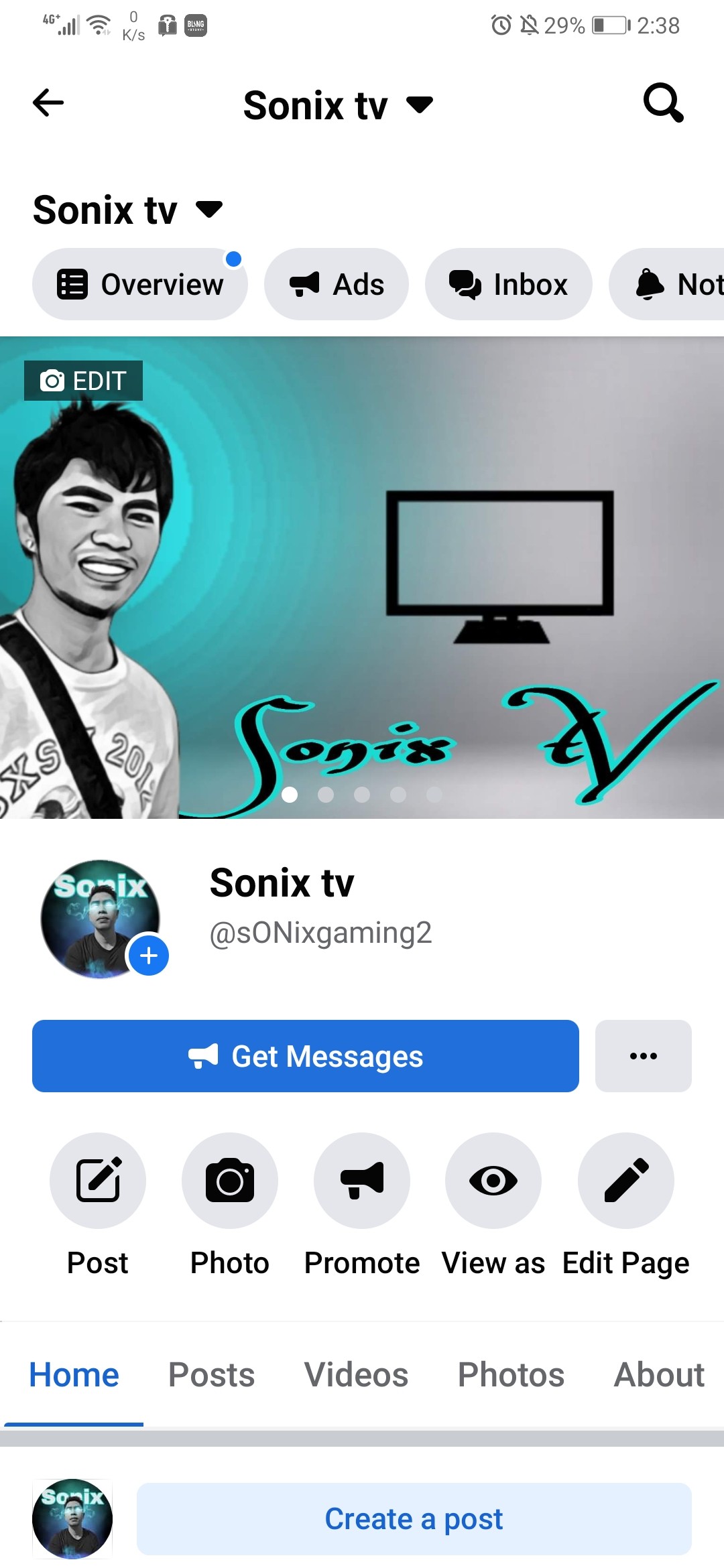The height and width of the screenshot is (1568, 724).
Task: Edit the cover photo
Action: click(83, 381)
